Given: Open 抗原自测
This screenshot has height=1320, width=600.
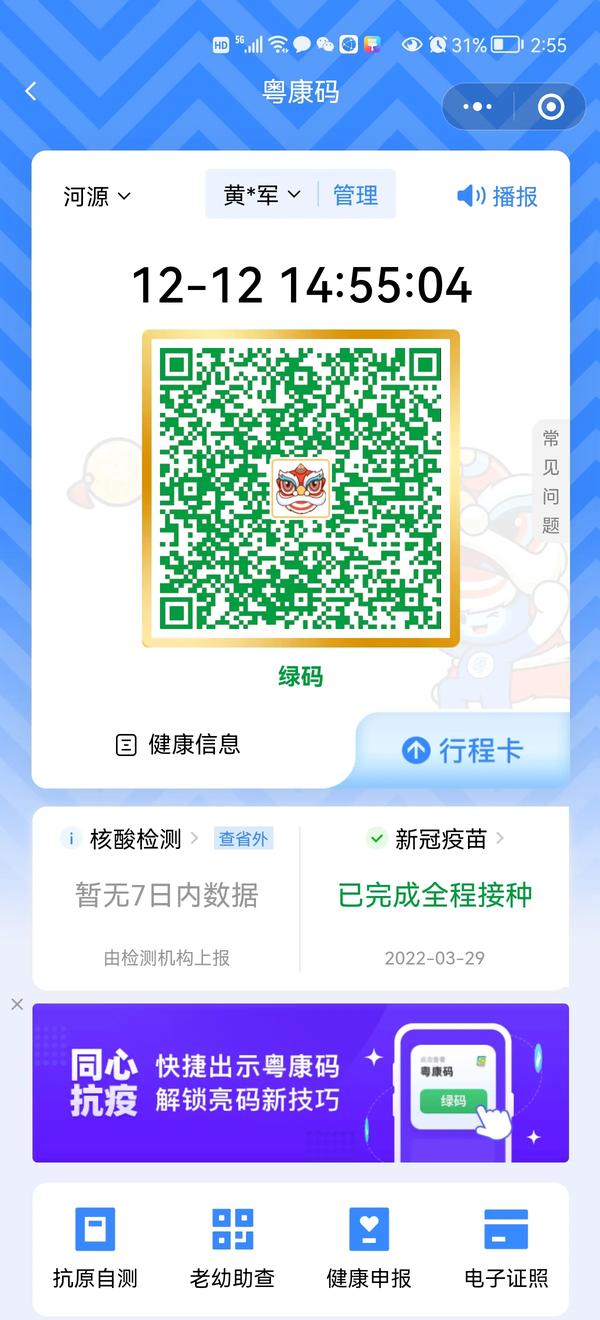Looking at the screenshot, I should pyautogui.click(x=95, y=1247).
